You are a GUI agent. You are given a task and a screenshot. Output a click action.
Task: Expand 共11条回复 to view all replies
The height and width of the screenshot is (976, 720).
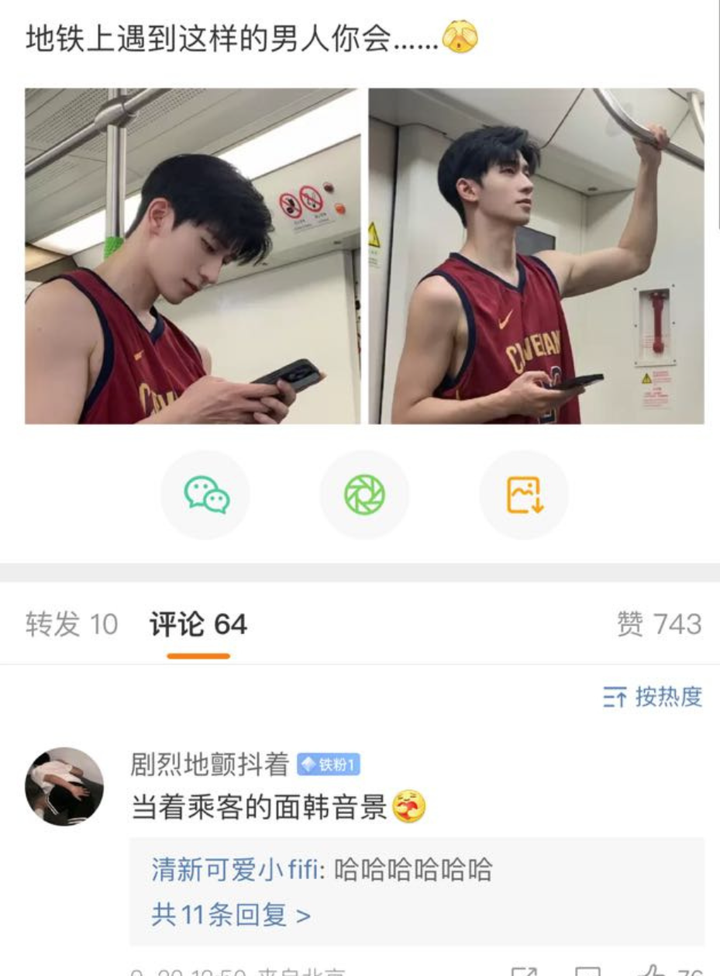click(230, 914)
